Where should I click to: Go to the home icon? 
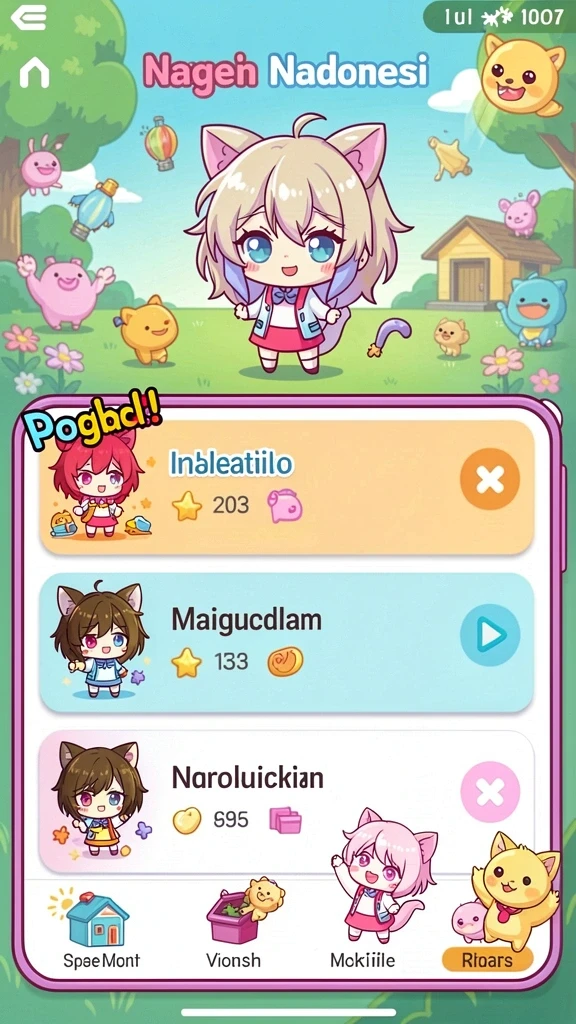35,72
